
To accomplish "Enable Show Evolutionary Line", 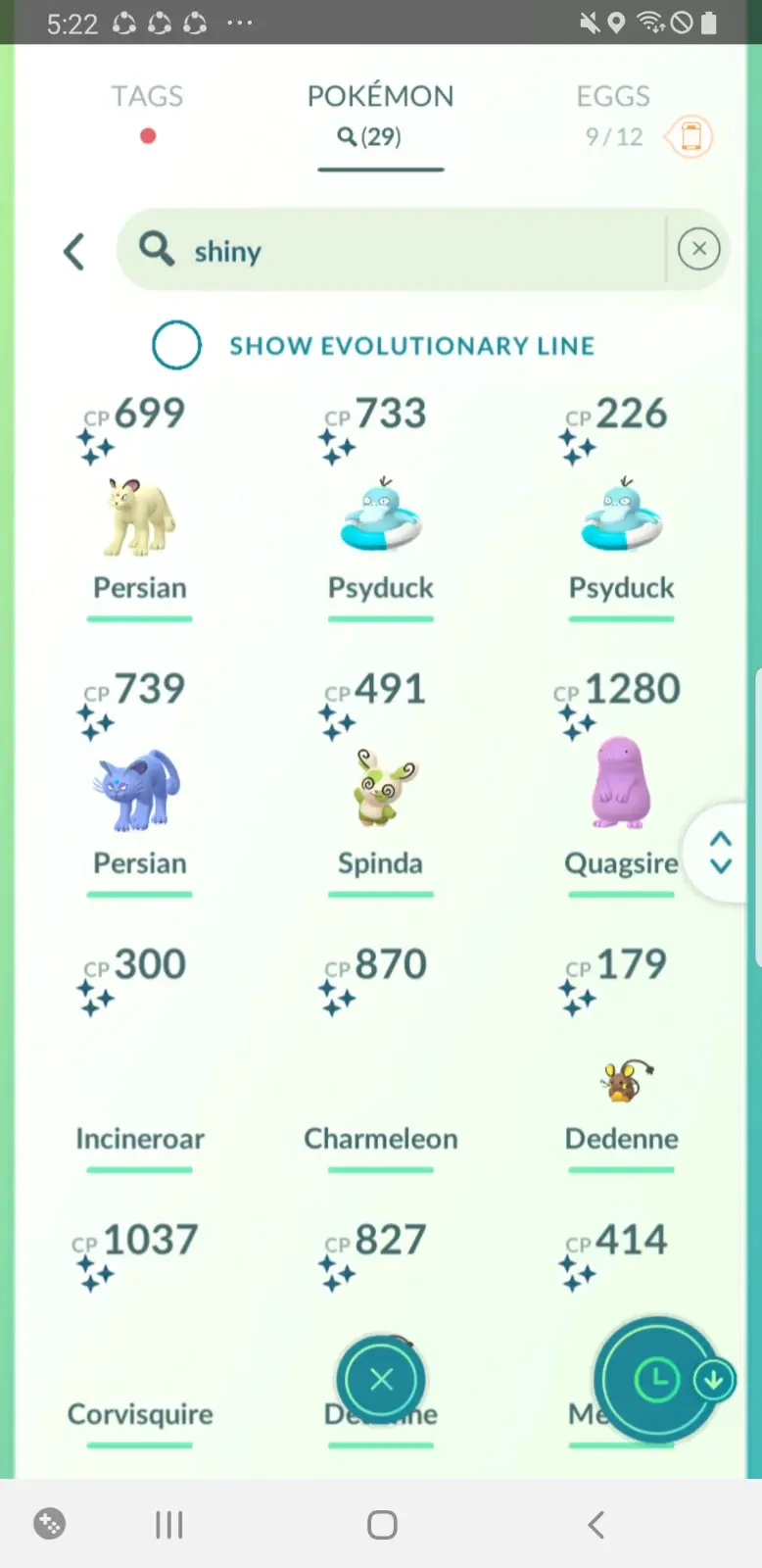I will pyautogui.click(x=177, y=345).
